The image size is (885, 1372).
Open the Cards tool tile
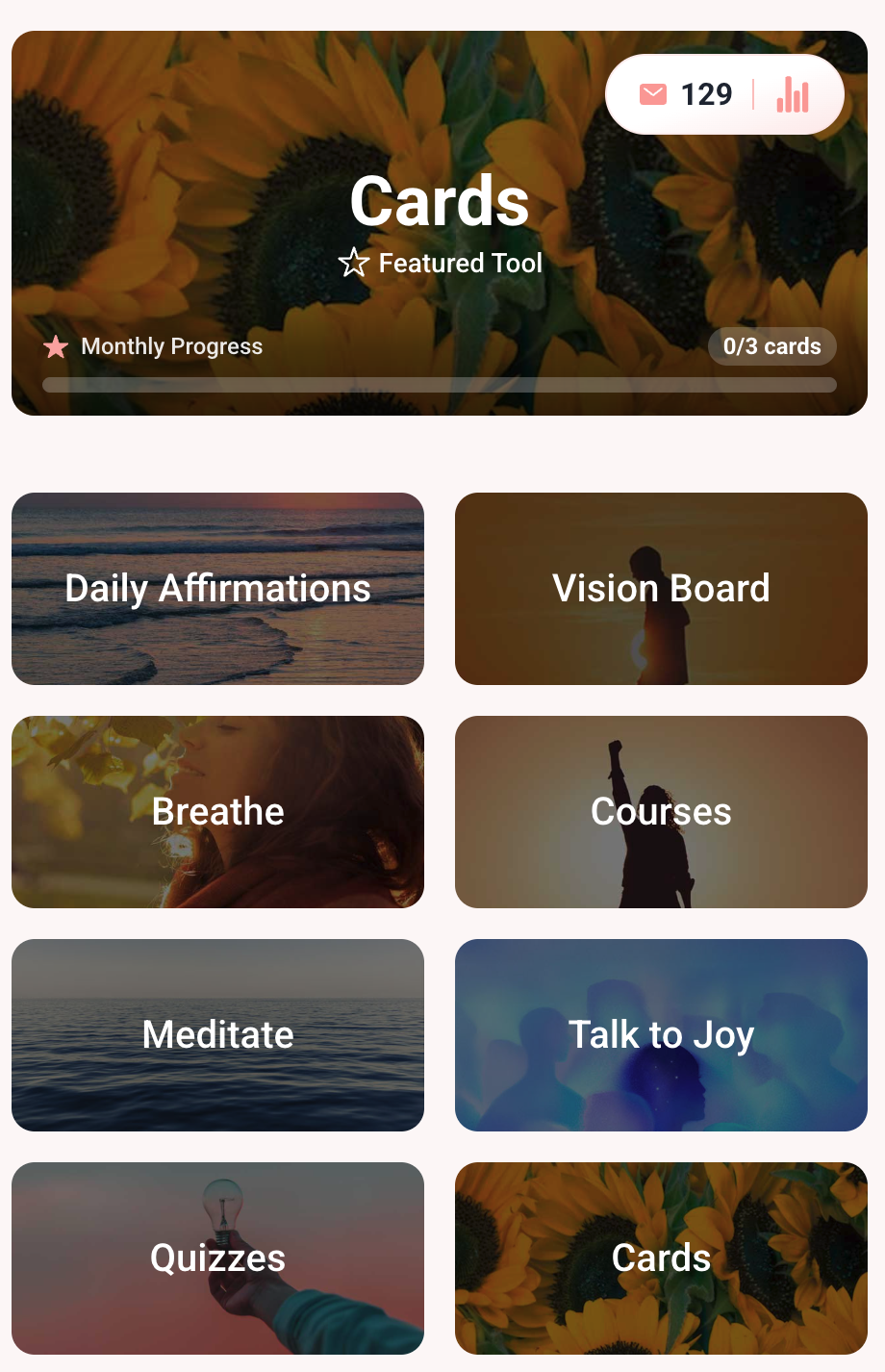(x=661, y=1258)
